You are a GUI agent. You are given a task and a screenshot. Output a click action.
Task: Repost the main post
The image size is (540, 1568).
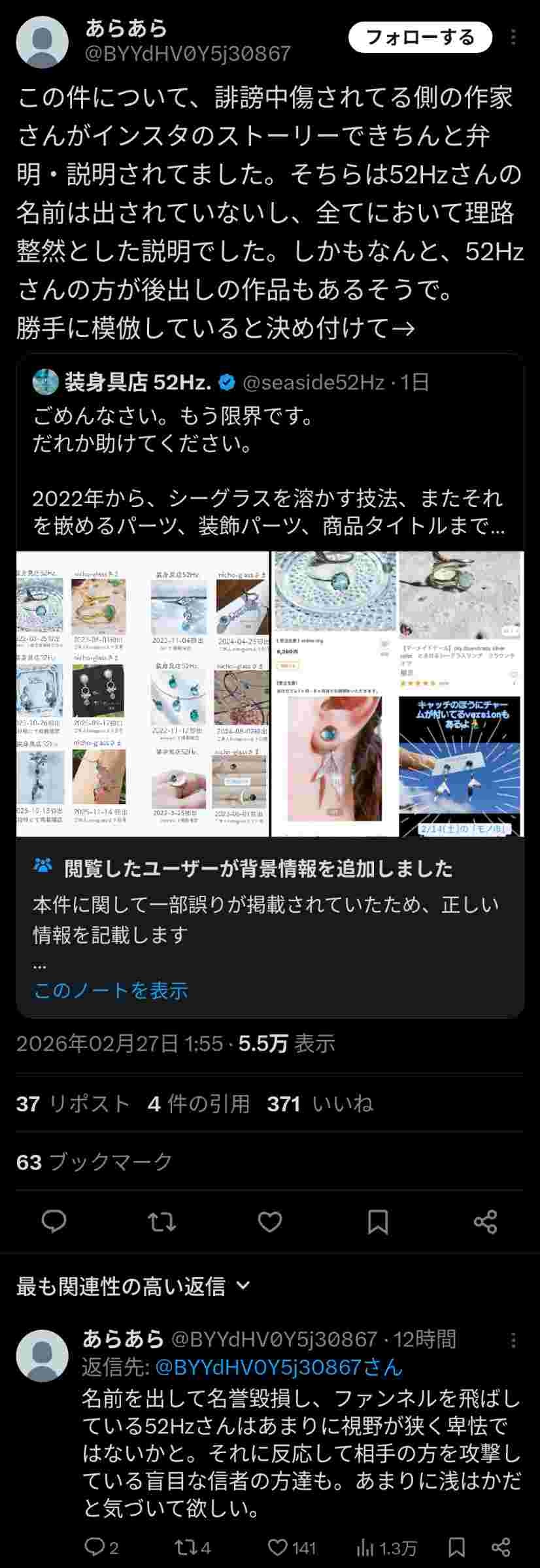[161, 1221]
